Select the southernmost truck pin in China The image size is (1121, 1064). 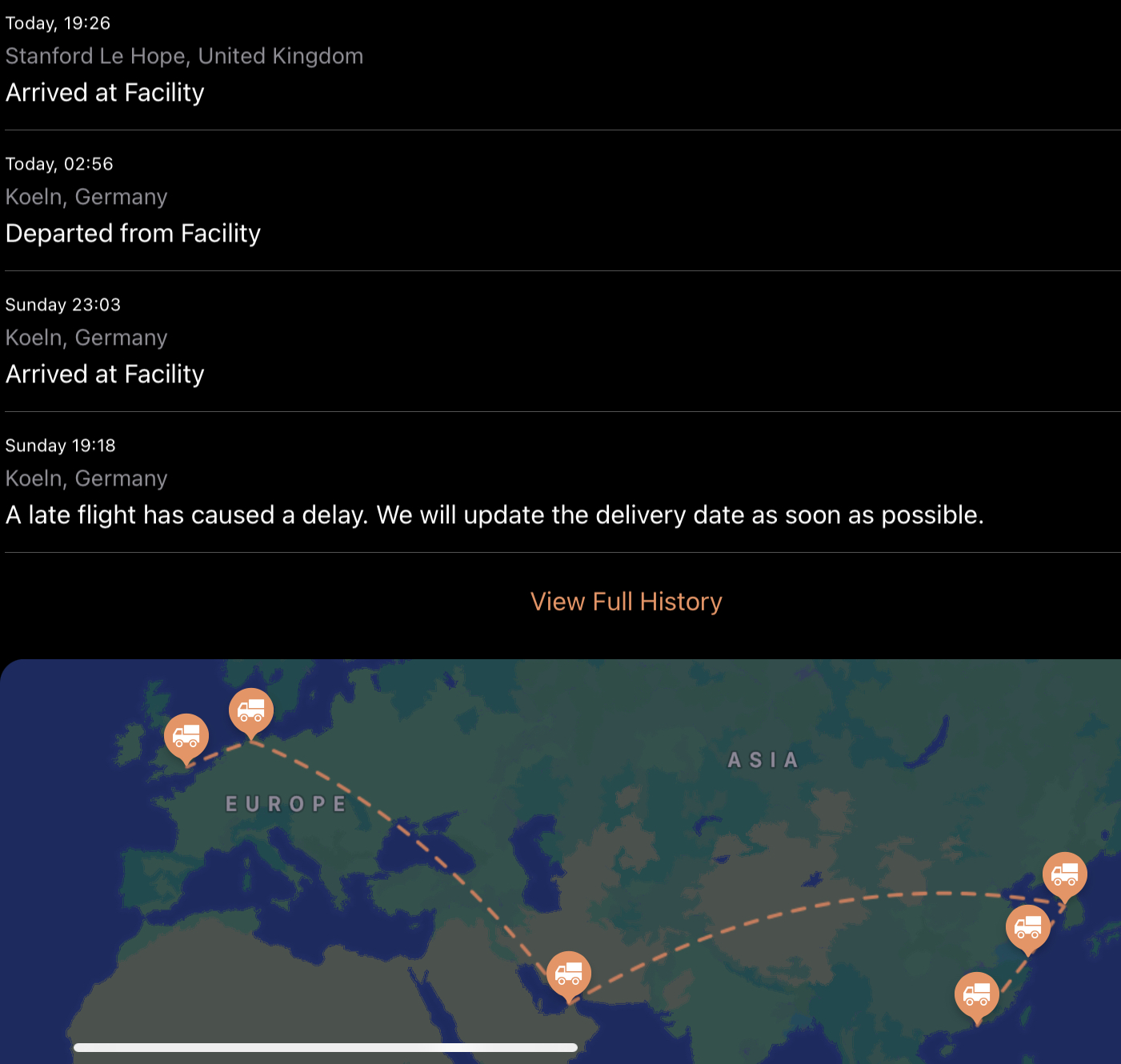[x=976, y=995]
